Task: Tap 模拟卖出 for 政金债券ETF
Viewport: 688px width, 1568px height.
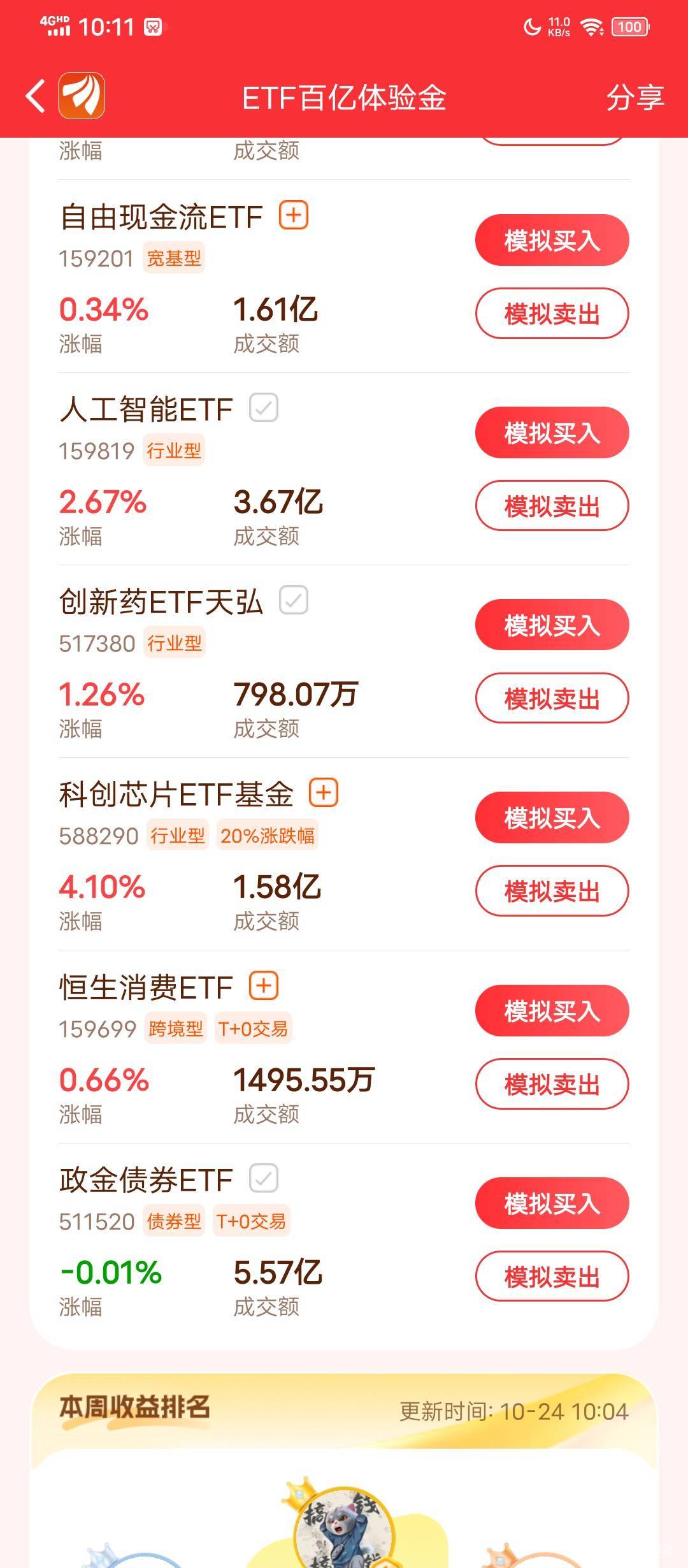Action: (552, 1277)
